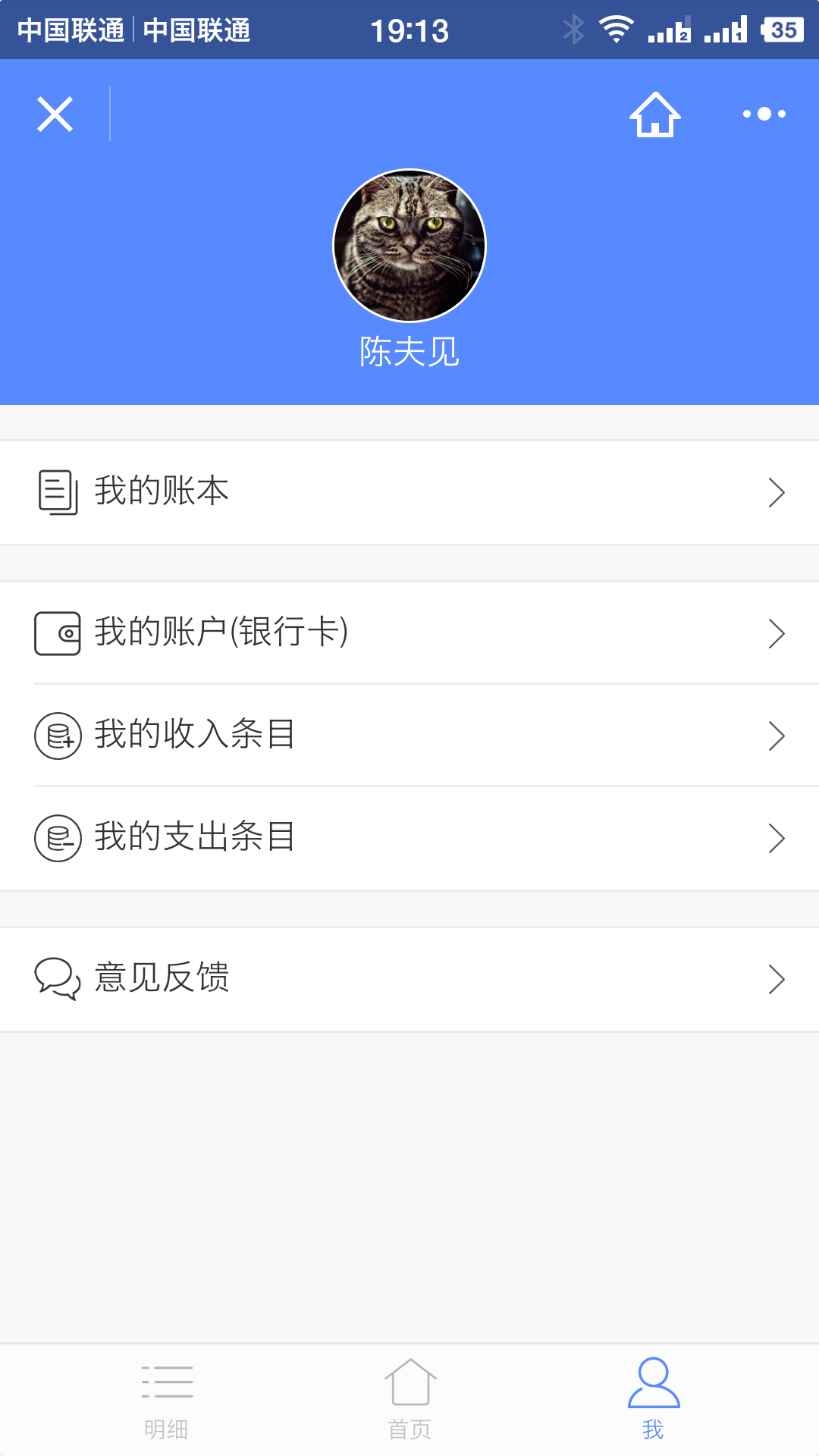Screen dimensions: 819x1456
Task: Open the three-dot more menu
Action: pos(764,114)
